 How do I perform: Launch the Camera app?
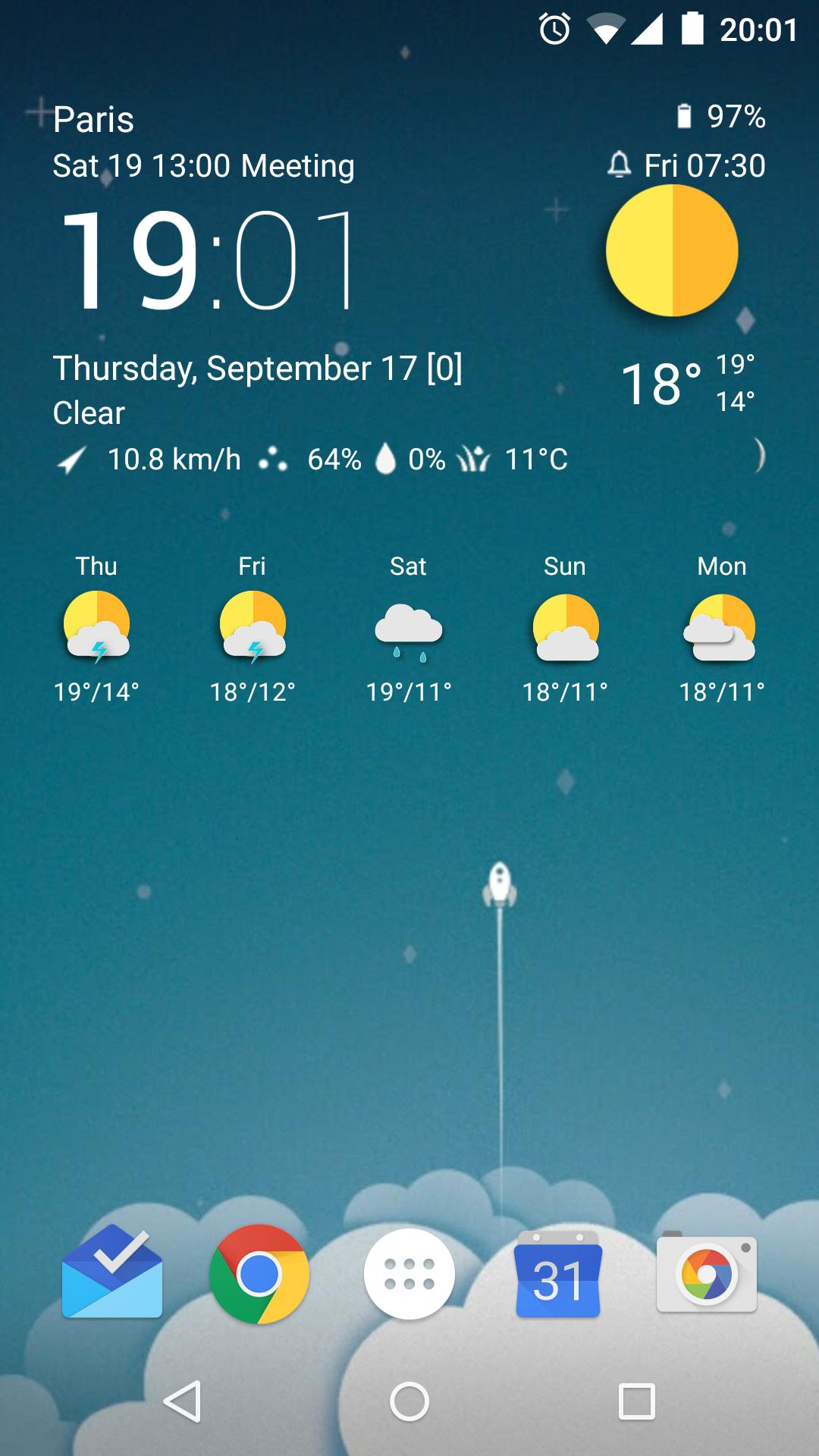(707, 1274)
